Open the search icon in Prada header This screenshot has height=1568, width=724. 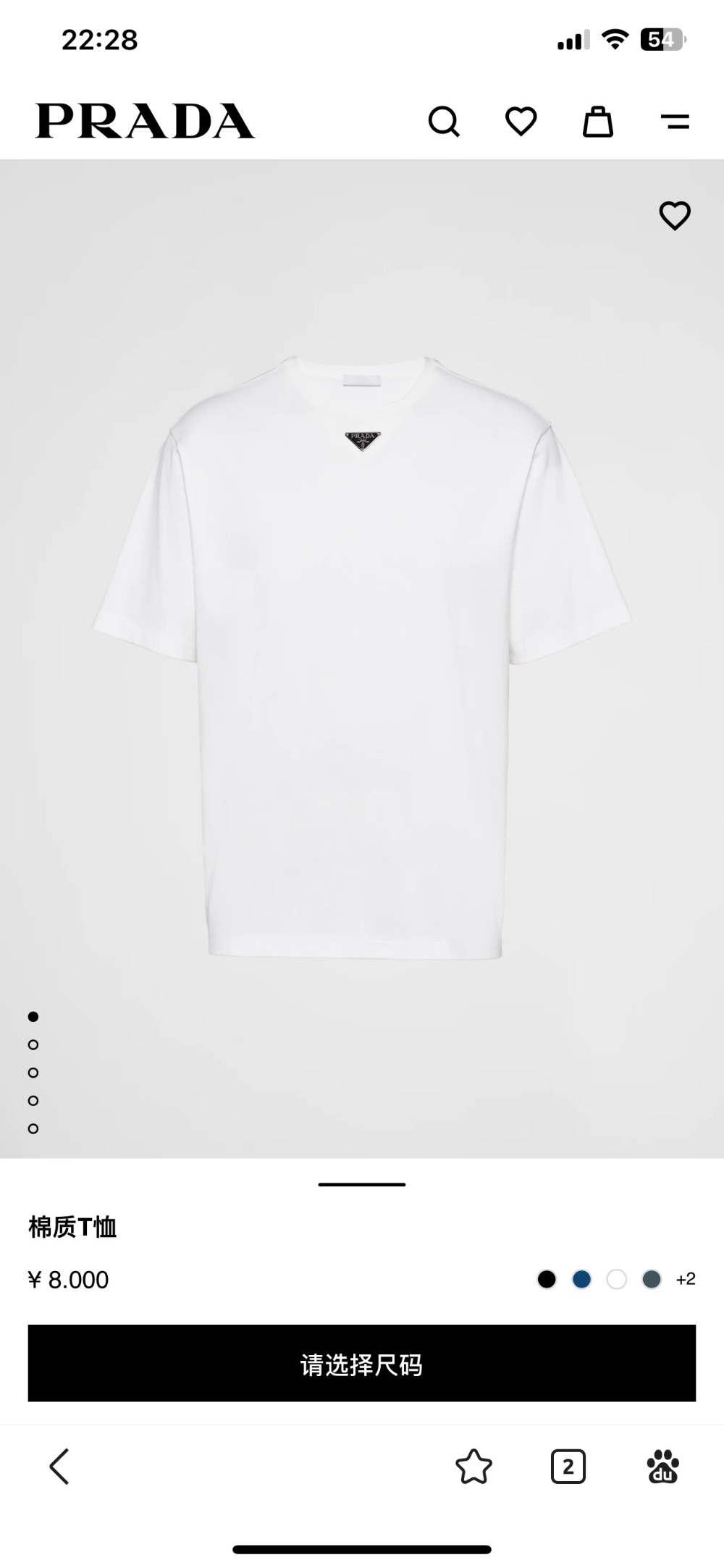[x=444, y=122]
